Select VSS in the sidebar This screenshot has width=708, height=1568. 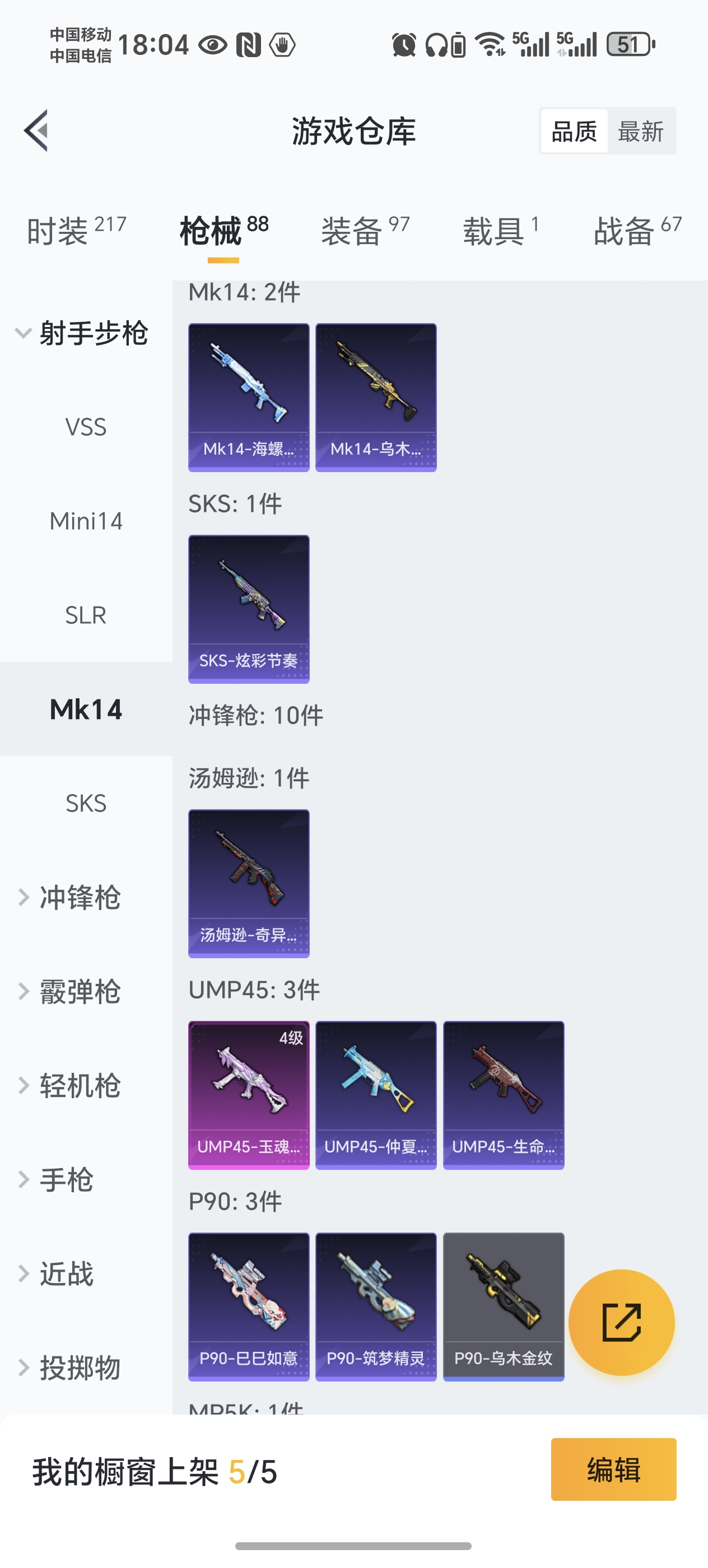(86, 427)
